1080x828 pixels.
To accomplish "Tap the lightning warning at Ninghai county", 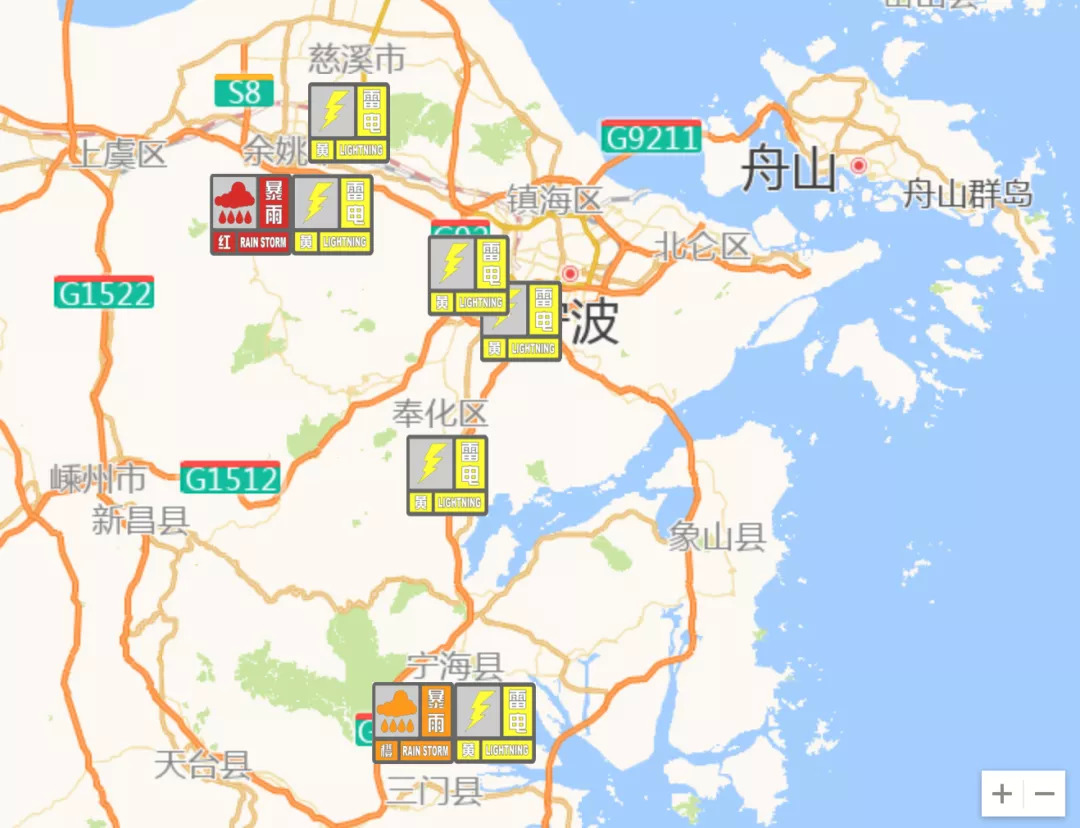I will [495, 723].
